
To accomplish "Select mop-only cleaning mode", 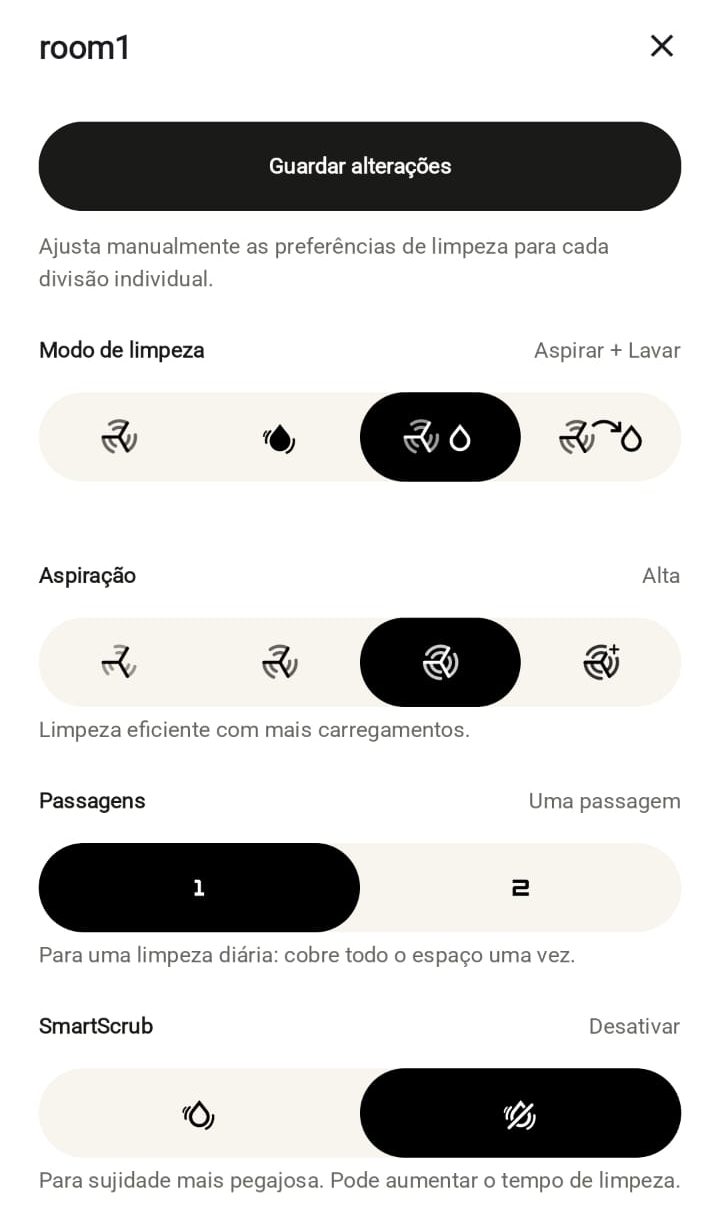I will coord(280,437).
